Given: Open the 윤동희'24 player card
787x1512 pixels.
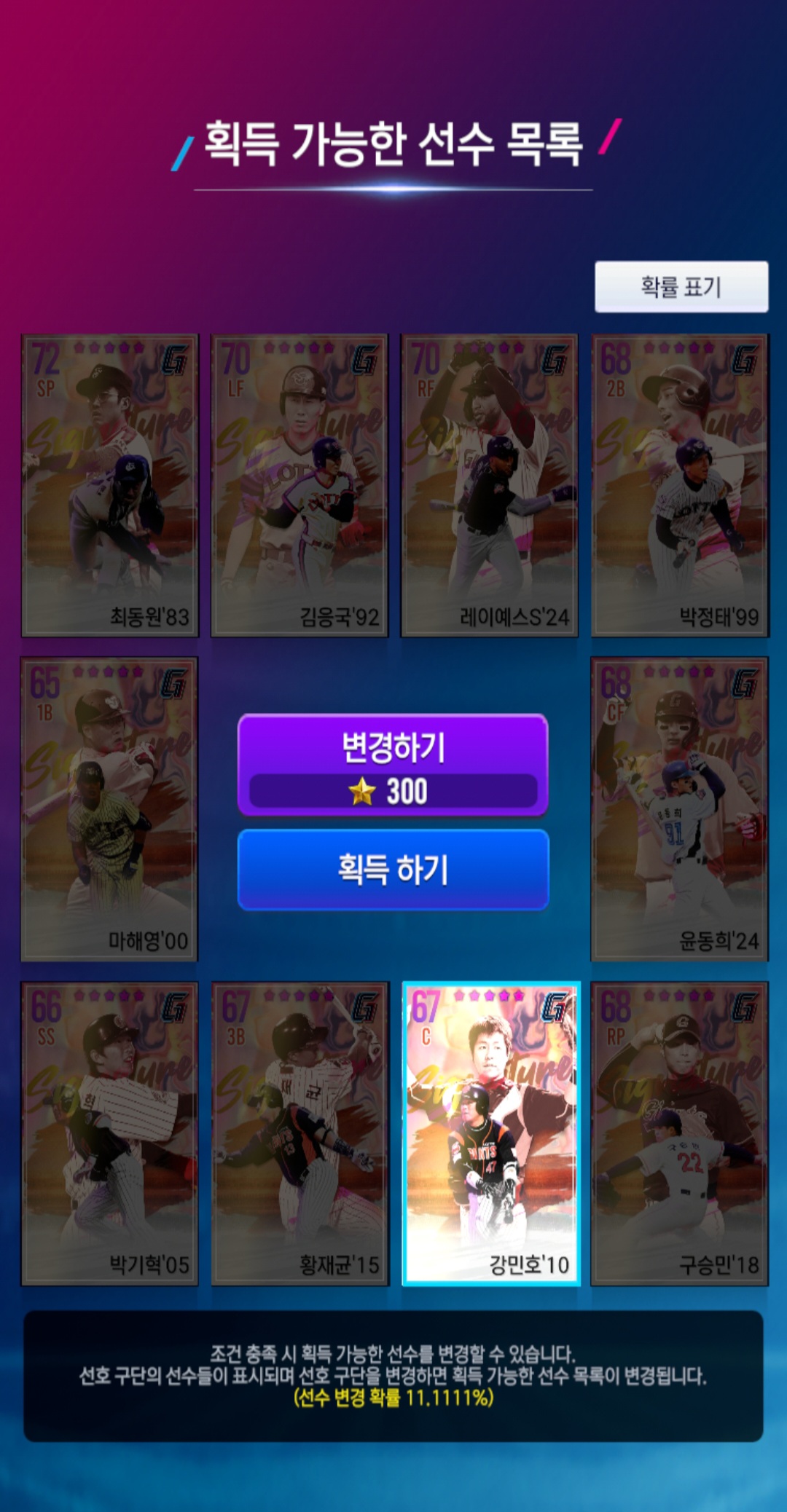Looking at the screenshot, I should click(679, 809).
